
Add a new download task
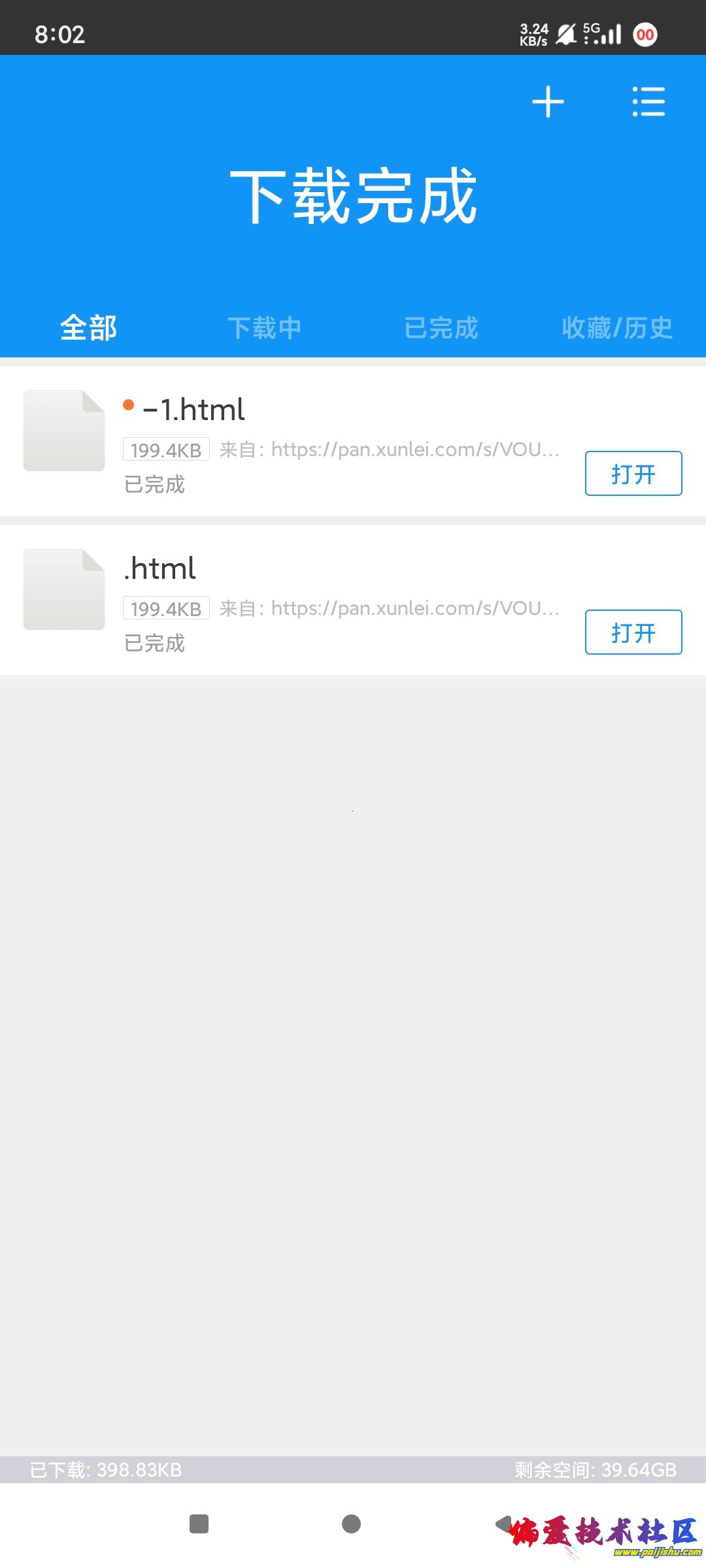[548, 103]
